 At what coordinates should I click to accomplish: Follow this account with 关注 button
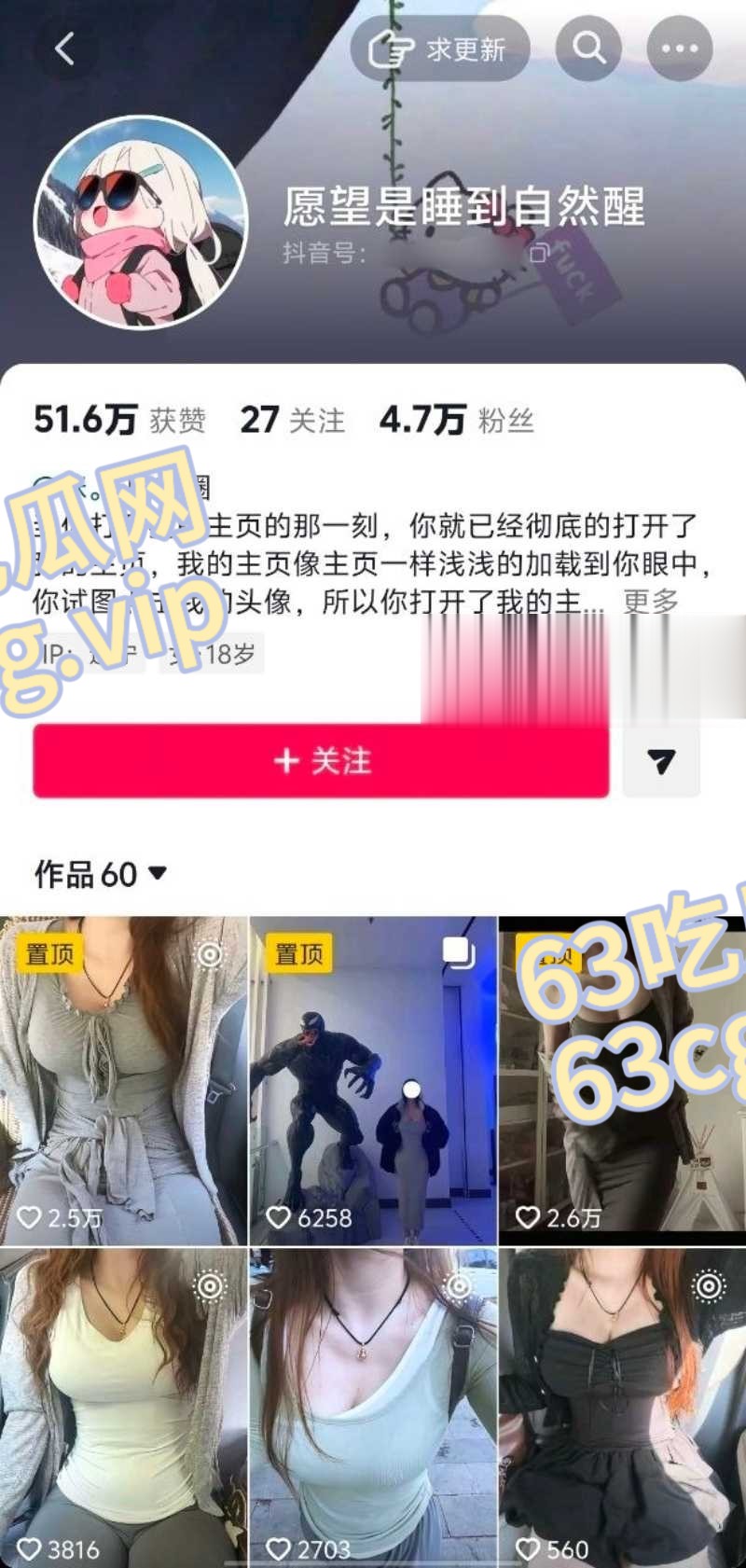[321, 761]
